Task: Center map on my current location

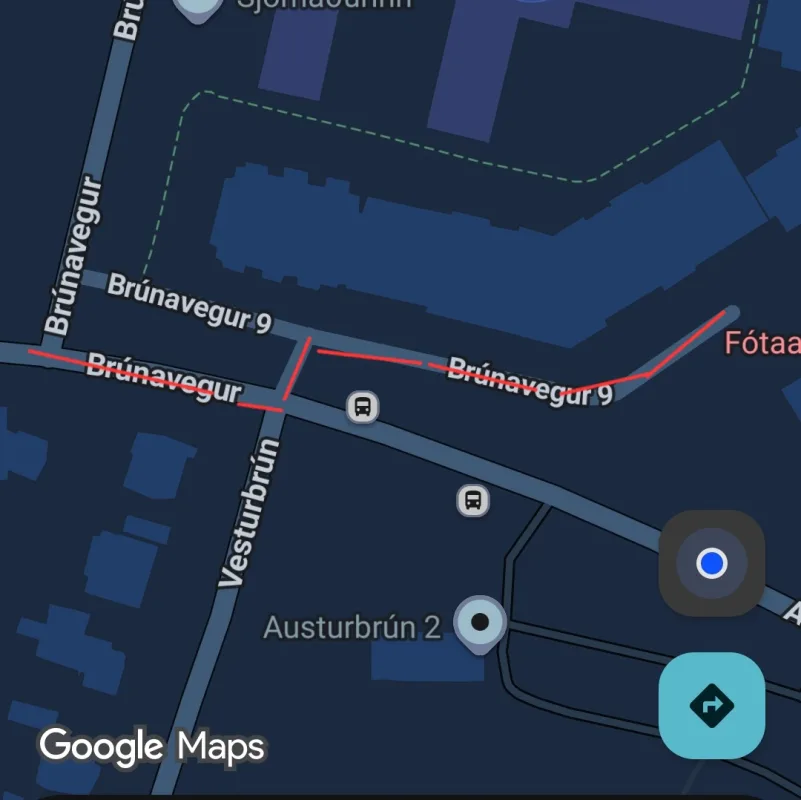Action: coord(712,563)
